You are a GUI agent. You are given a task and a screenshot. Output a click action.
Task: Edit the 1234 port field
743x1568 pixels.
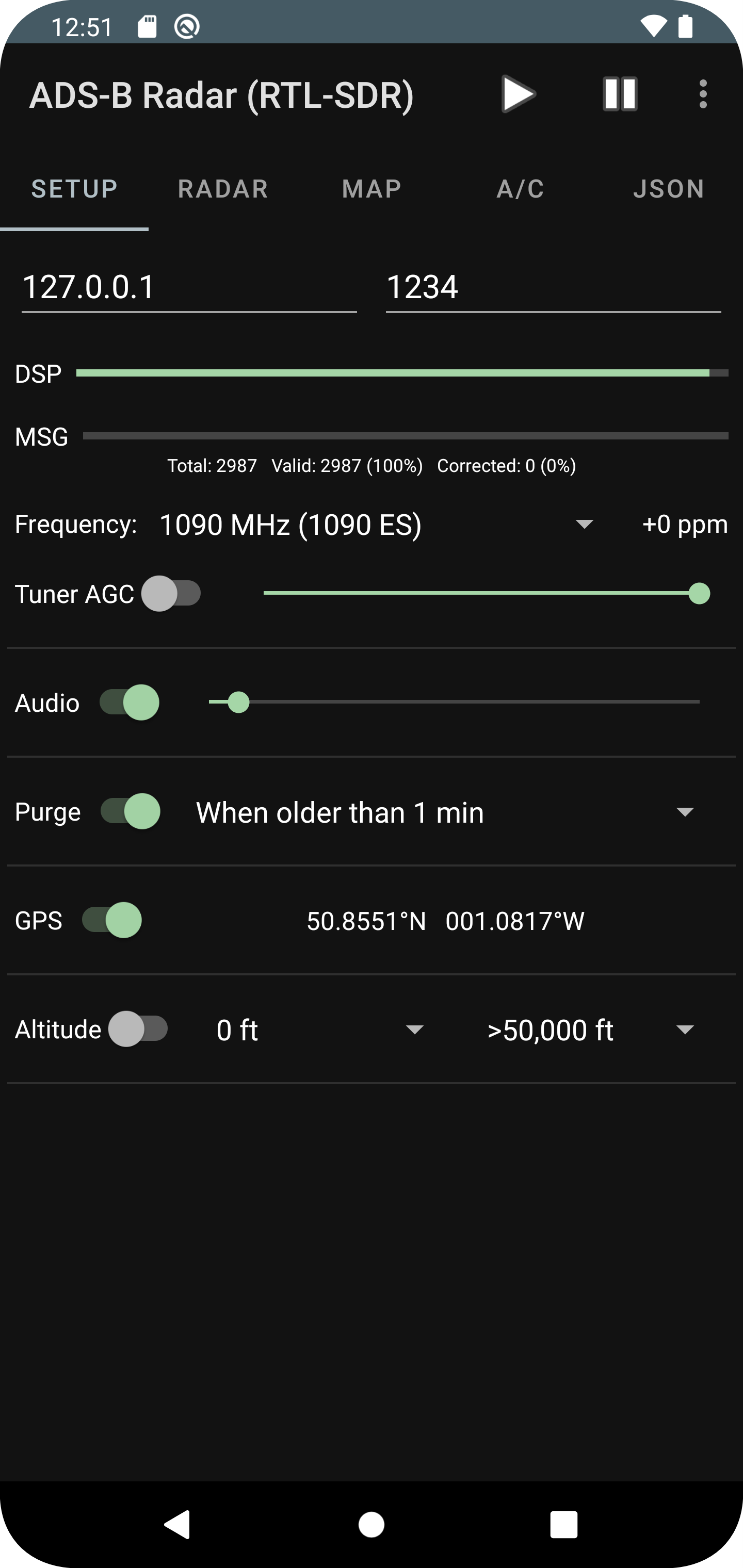pyautogui.click(x=553, y=287)
